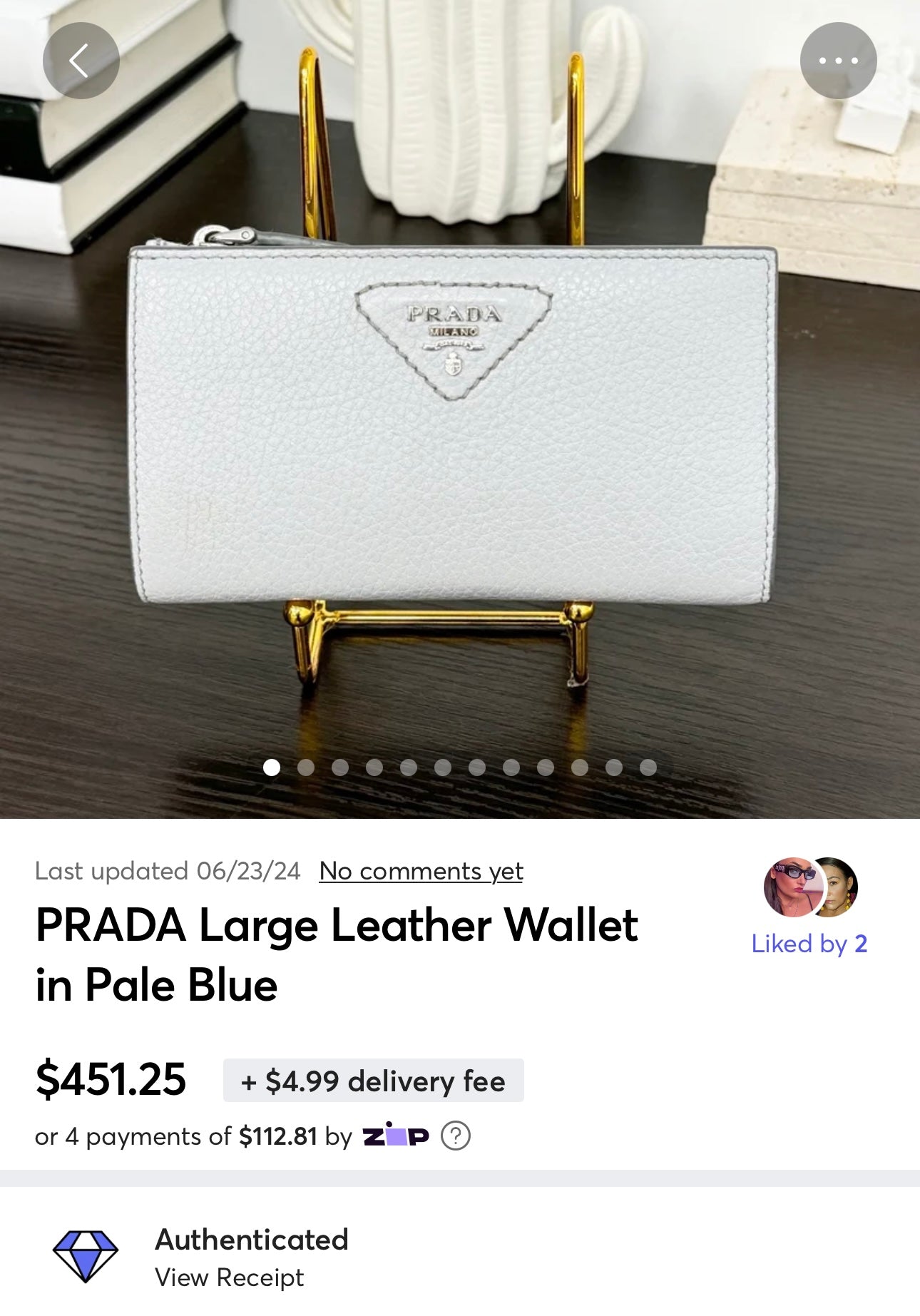Tap the Zip payments help icon
The width and height of the screenshot is (920, 1316).
coord(455,1136)
